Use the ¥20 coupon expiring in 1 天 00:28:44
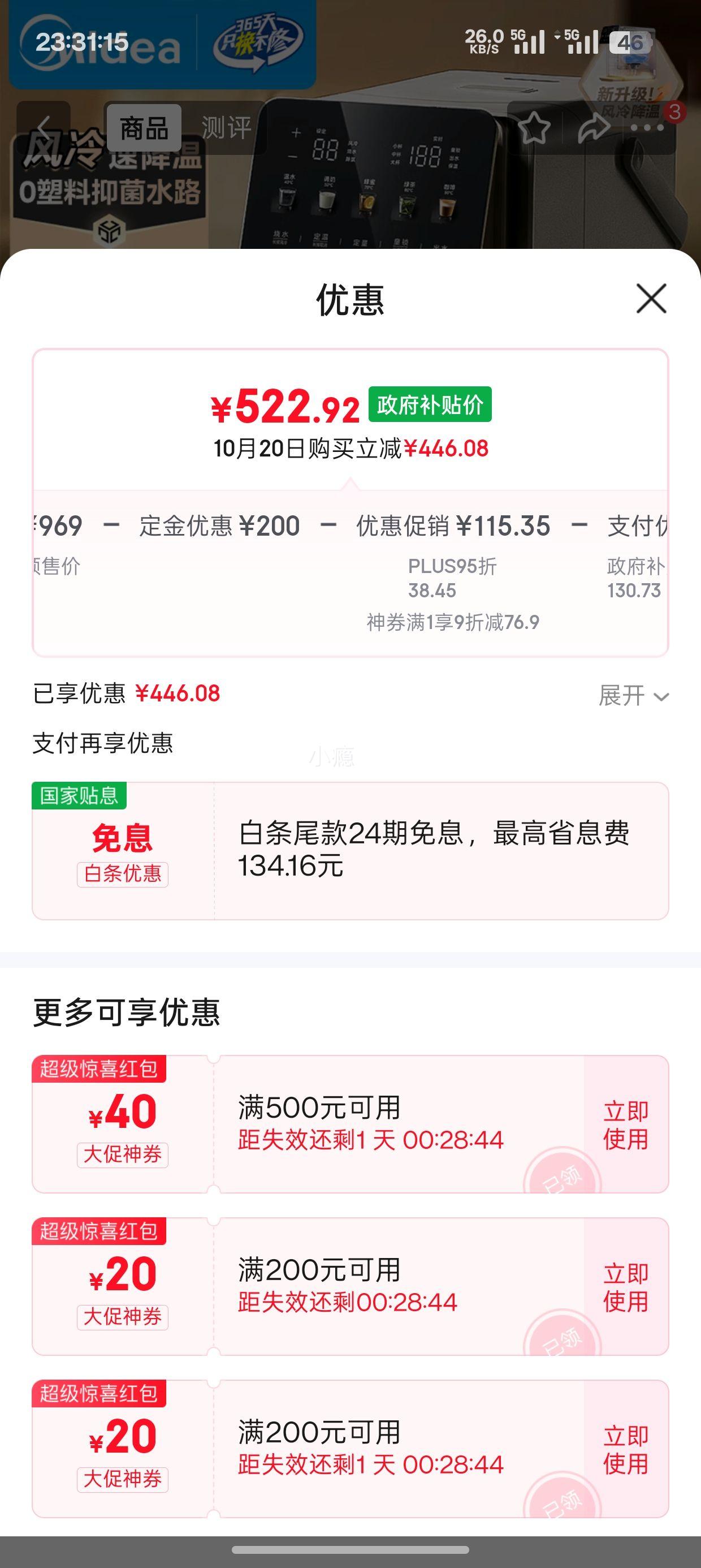 [626, 1449]
